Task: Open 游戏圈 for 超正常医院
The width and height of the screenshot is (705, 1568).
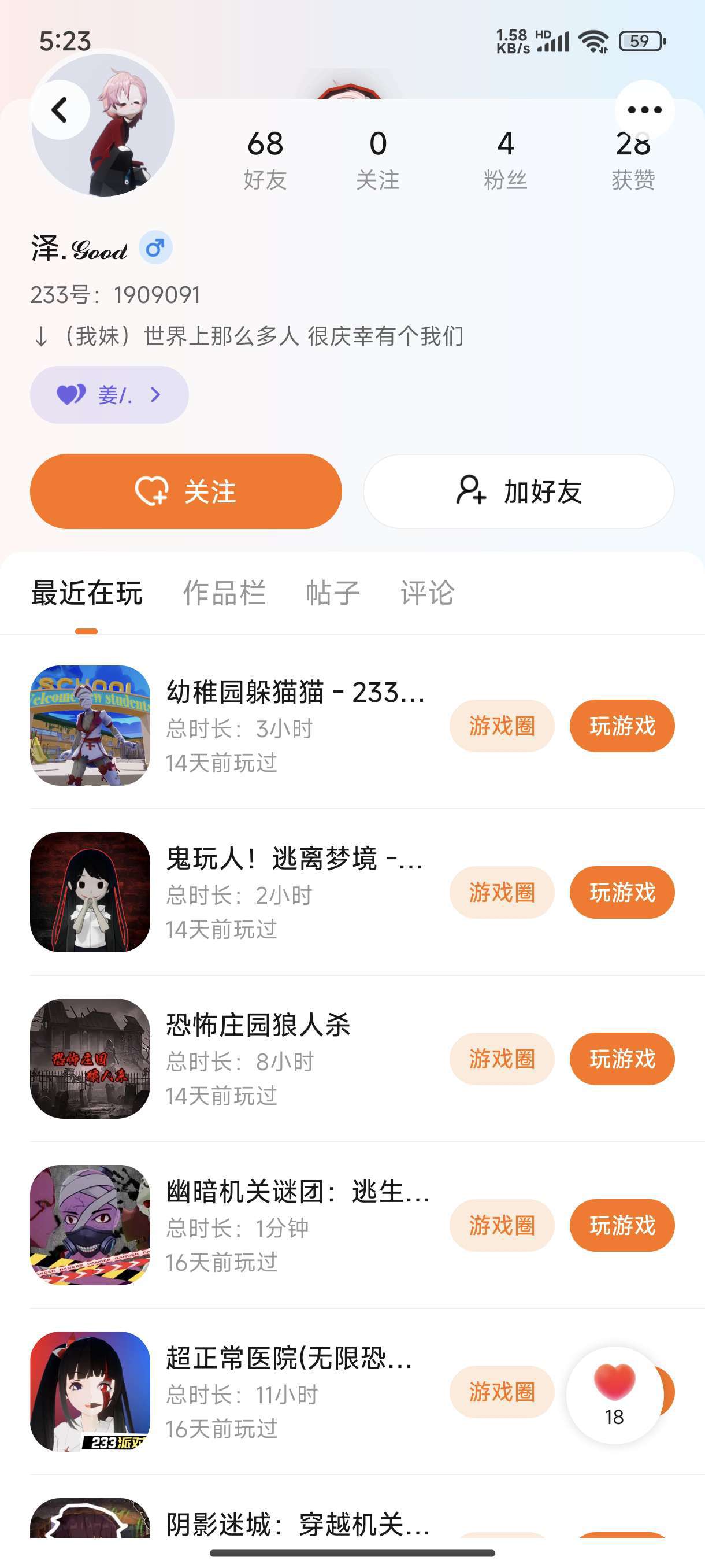Action: 502,1392
